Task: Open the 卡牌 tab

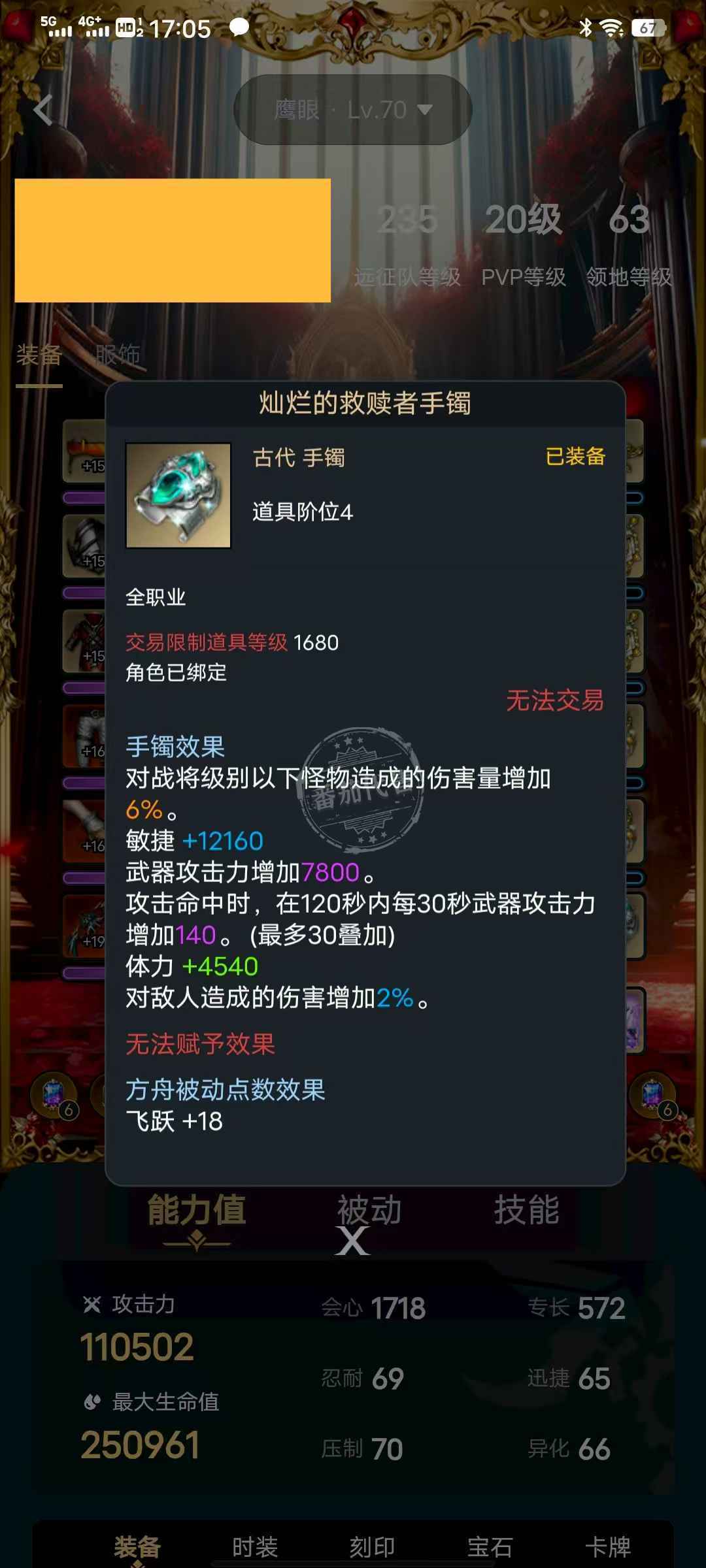Action: pyautogui.click(x=607, y=1547)
